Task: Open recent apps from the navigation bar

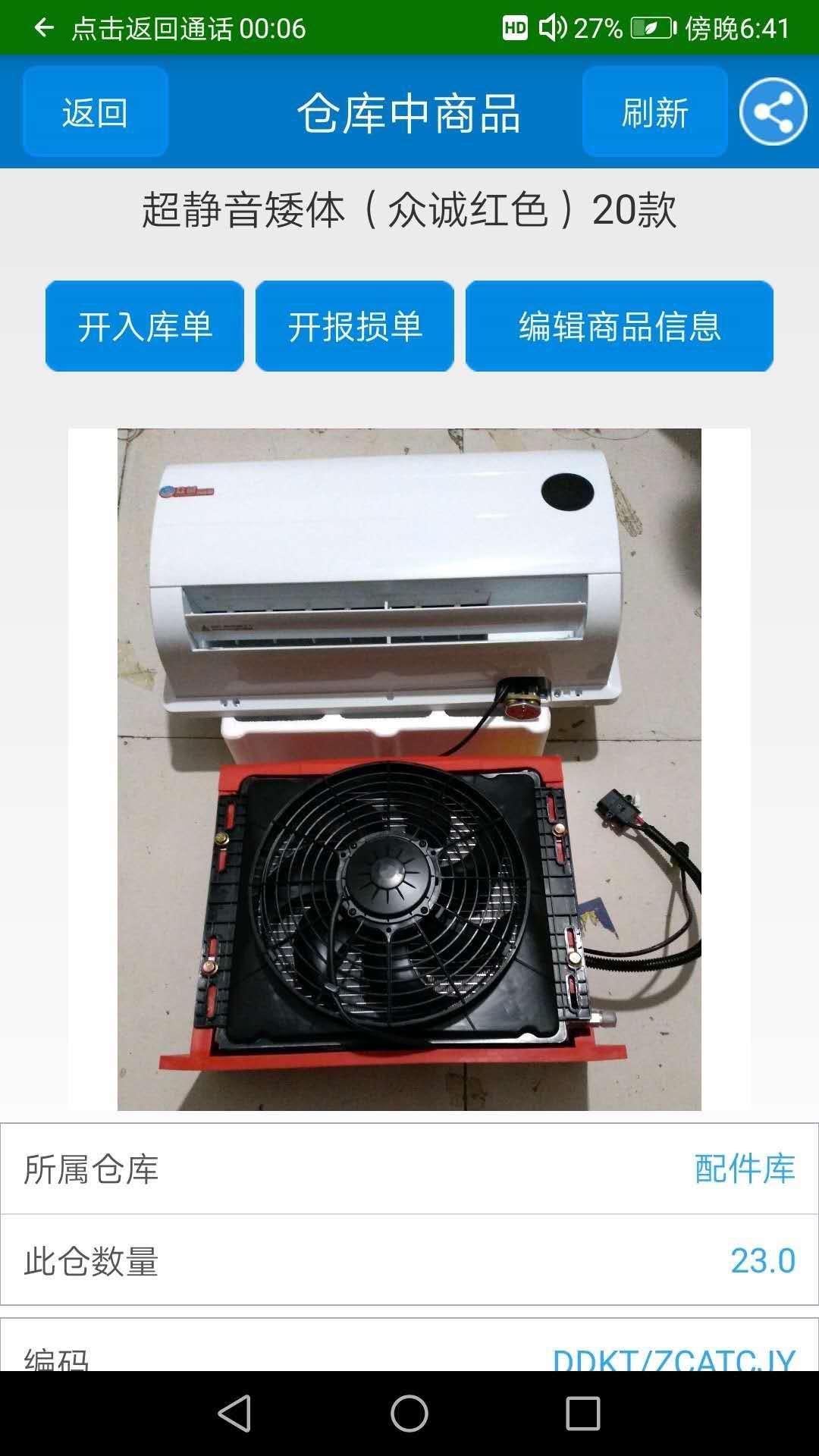Action: [582, 1414]
